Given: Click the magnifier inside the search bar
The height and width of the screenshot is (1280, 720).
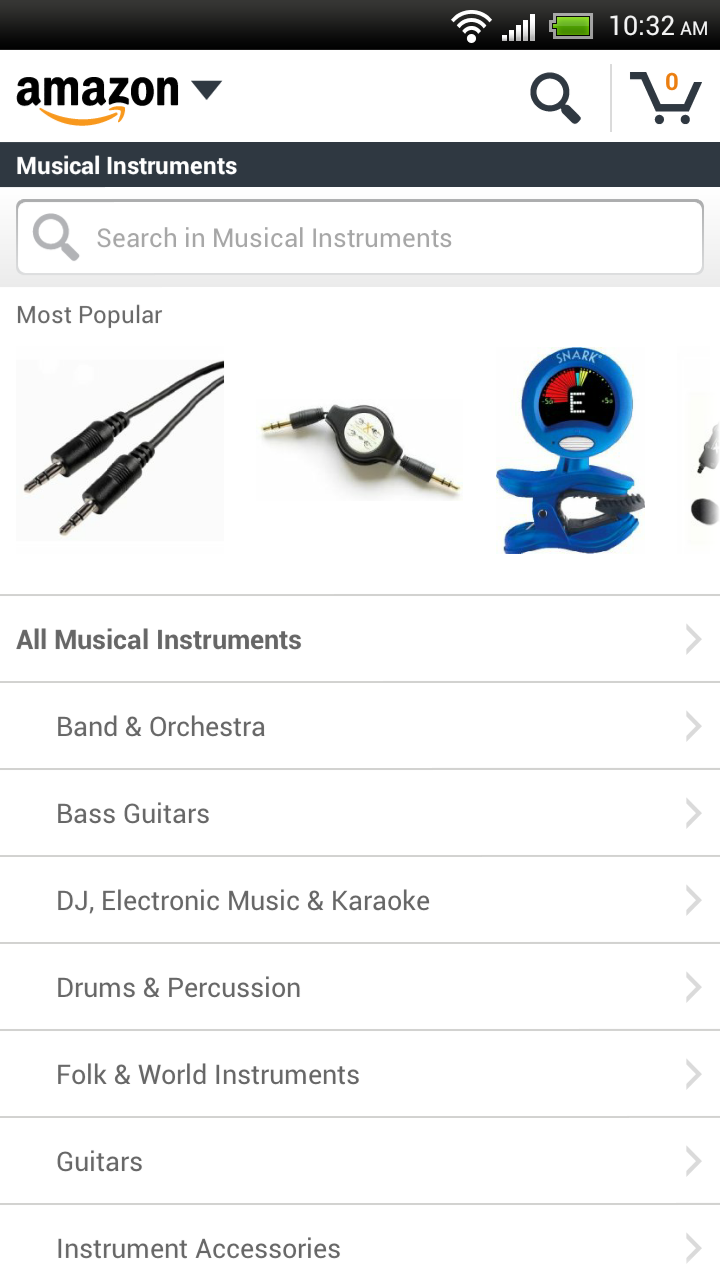Looking at the screenshot, I should pos(54,236).
